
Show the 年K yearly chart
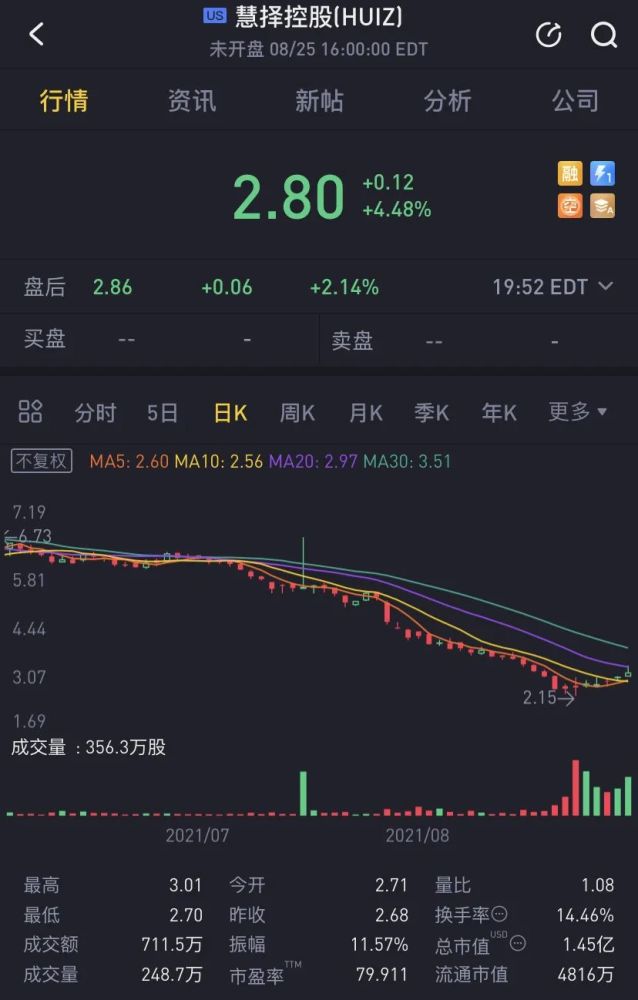click(x=499, y=413)
